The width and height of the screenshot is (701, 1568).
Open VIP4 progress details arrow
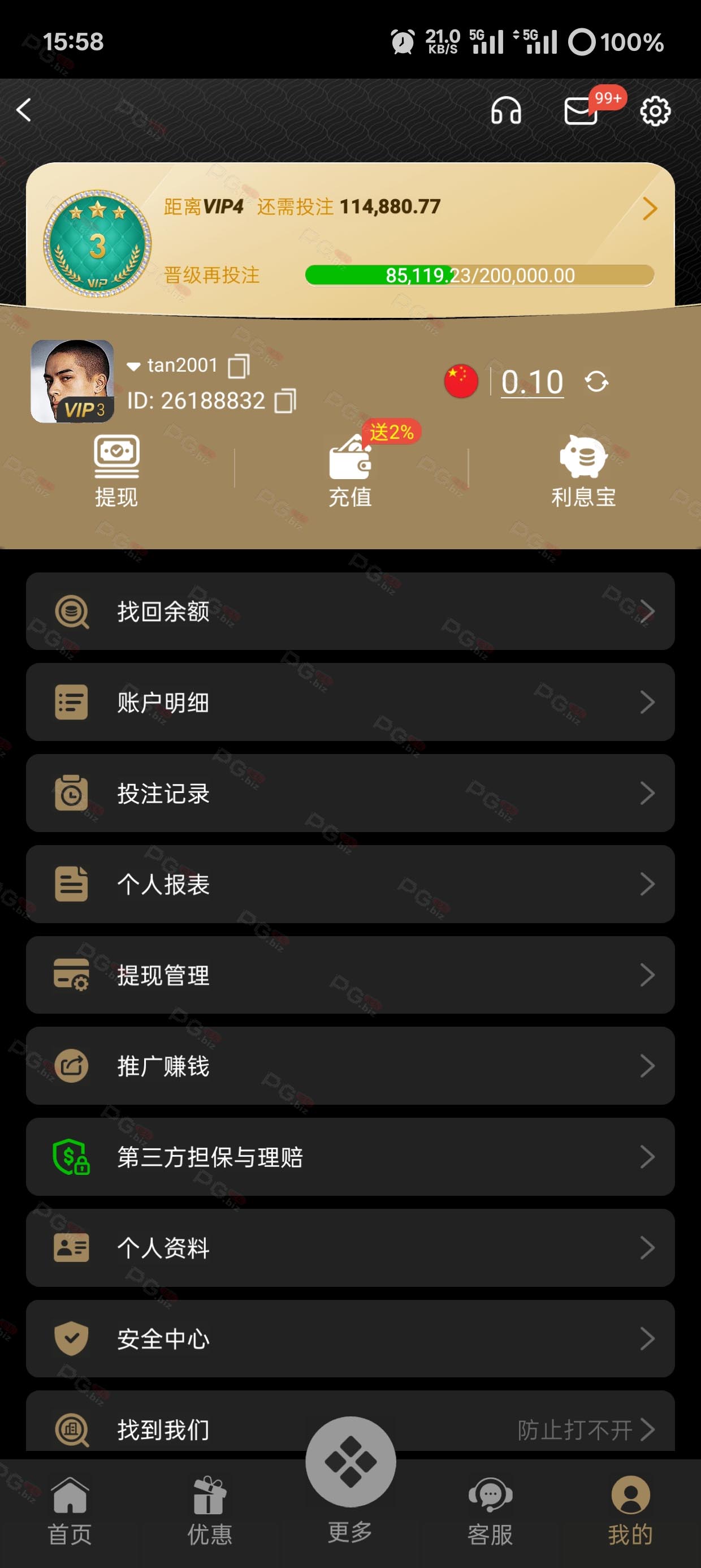[x=650, y=209]
